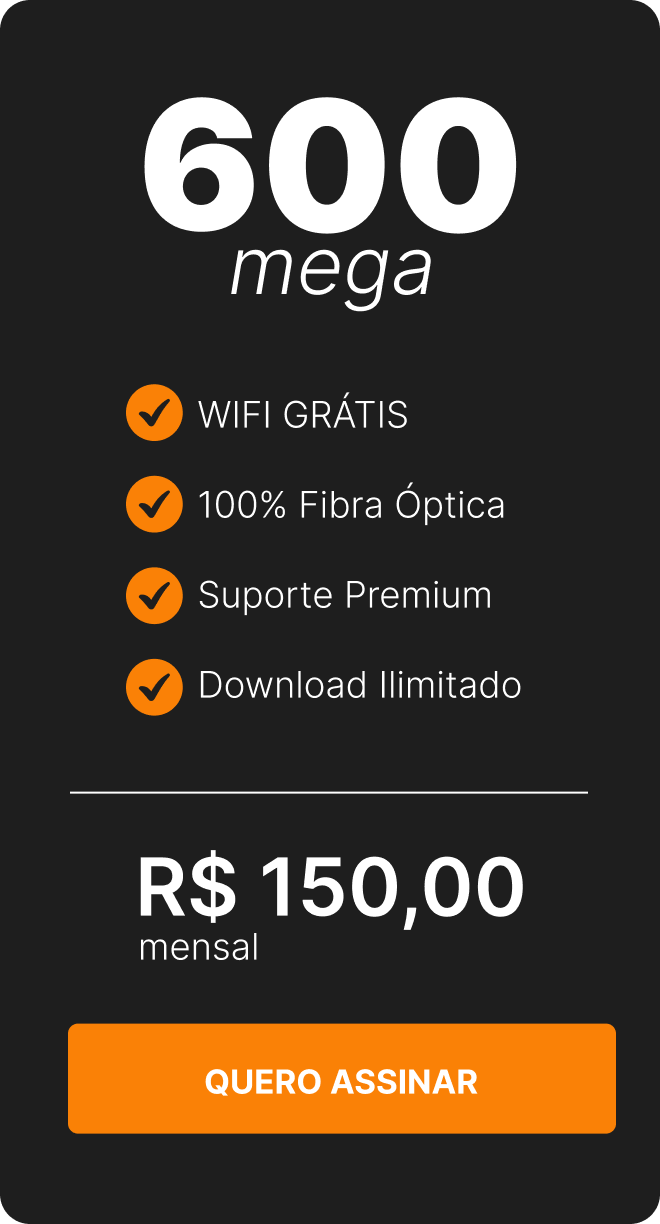This screenshot has height=1224, width=660.
Task: Tap the QUERO ASSINAR button
Action: tap(341, 1079)
